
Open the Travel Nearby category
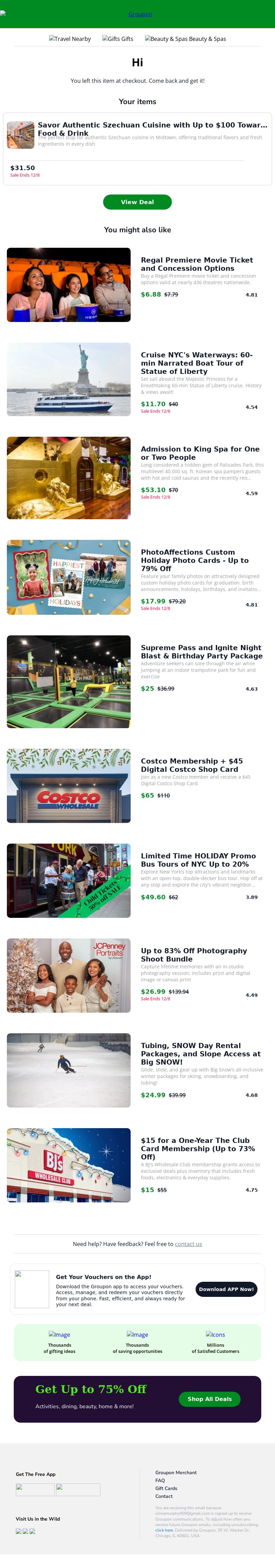(x=70, y=39)
